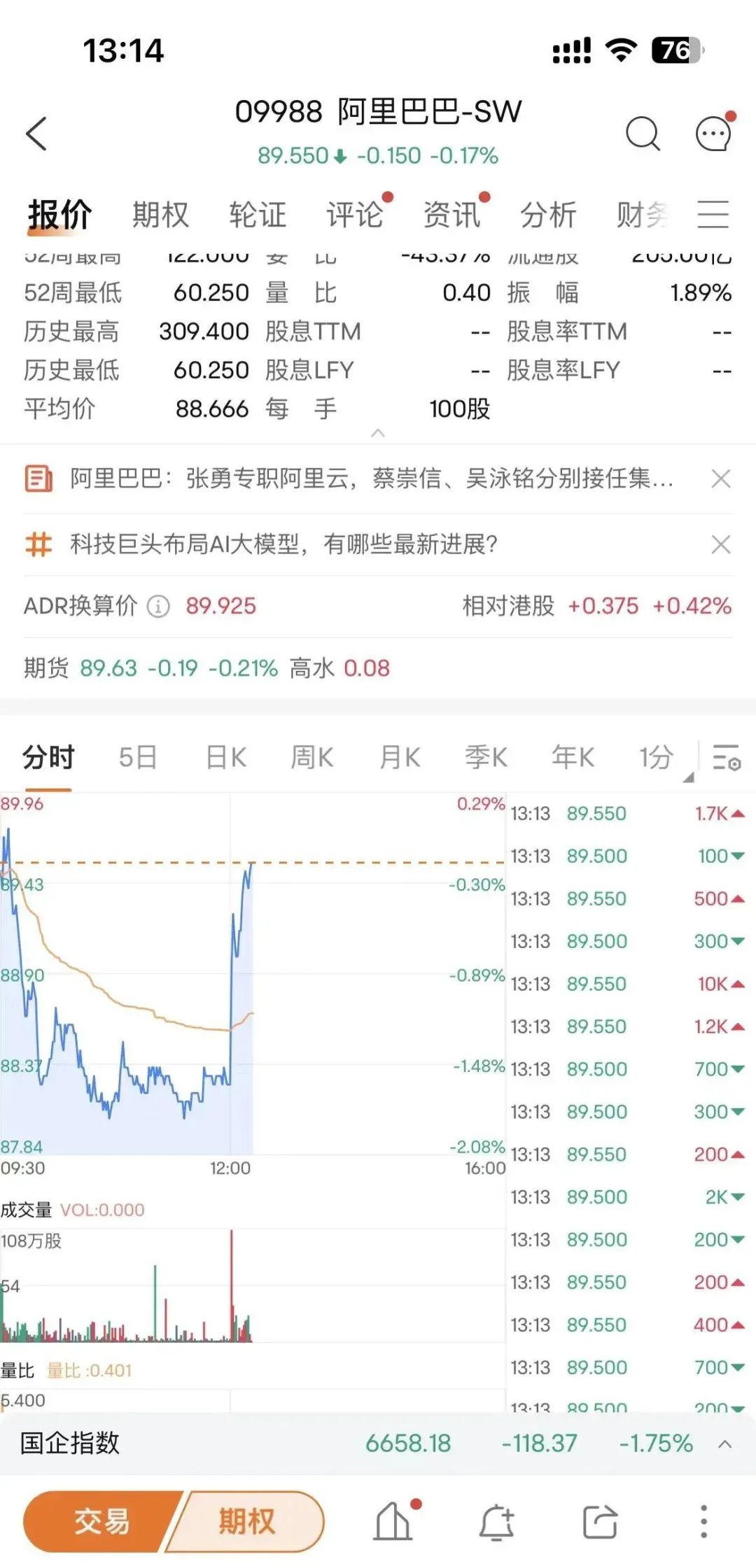Open the bottom more options menu

click(x=703, y=1522)
